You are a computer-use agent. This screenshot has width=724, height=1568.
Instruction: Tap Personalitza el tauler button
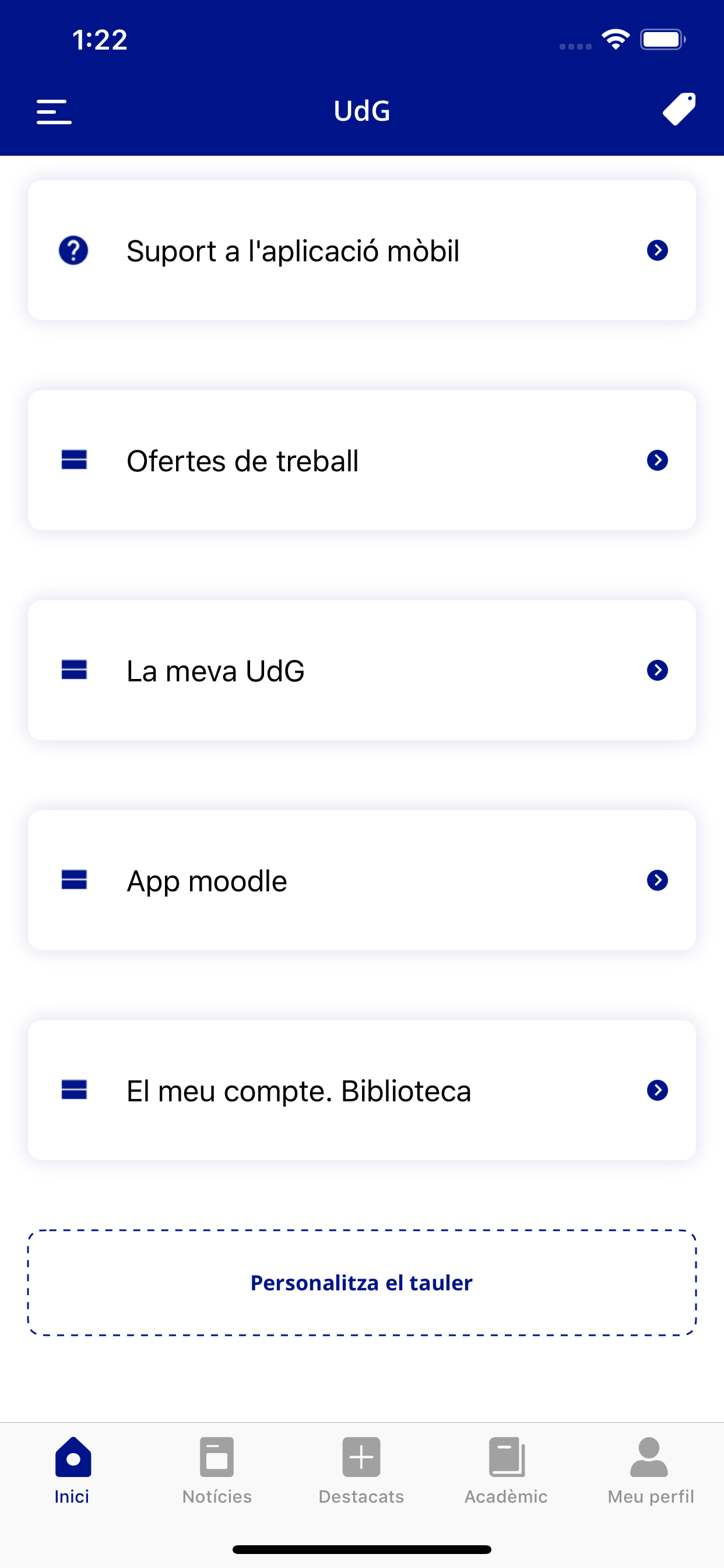point(362,1283)
